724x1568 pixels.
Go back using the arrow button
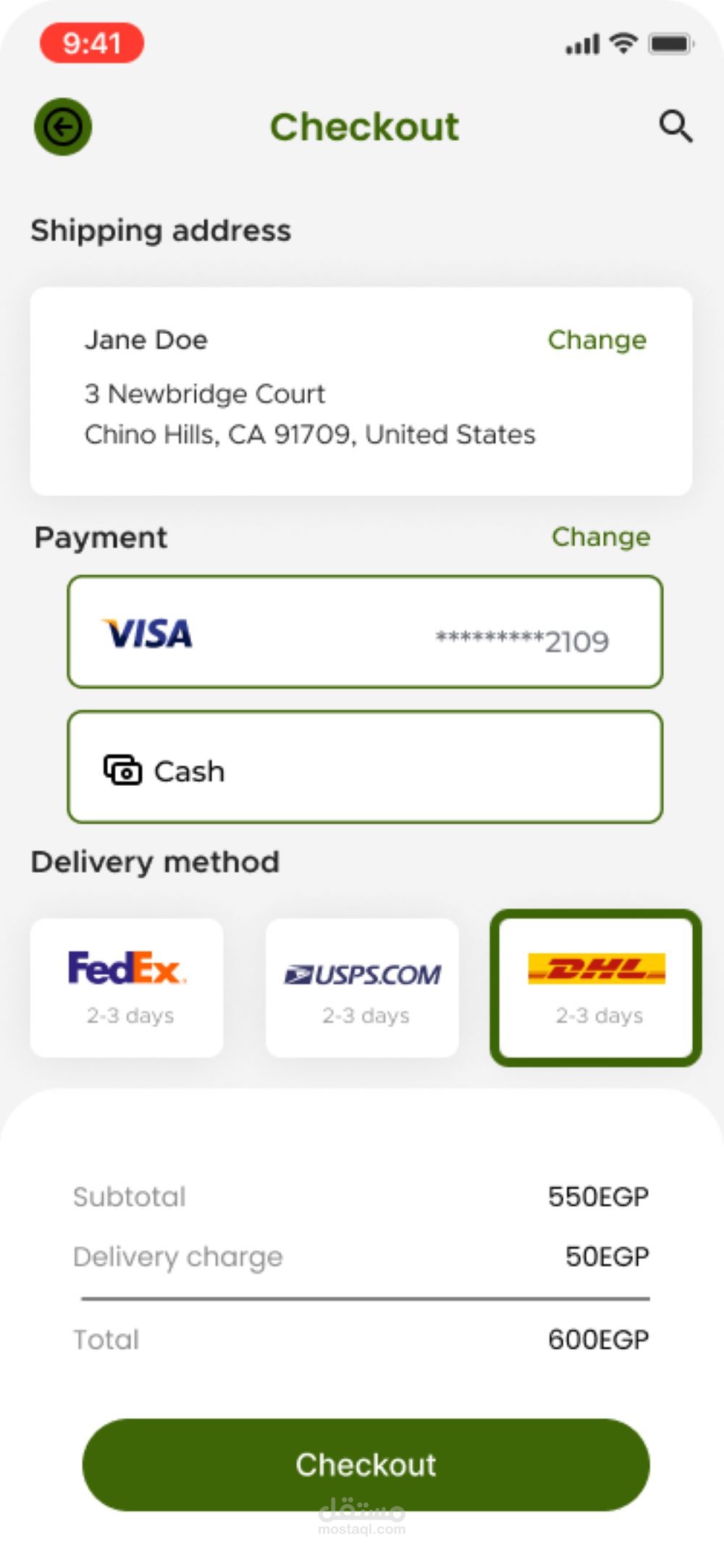click(x=63, y=127)
